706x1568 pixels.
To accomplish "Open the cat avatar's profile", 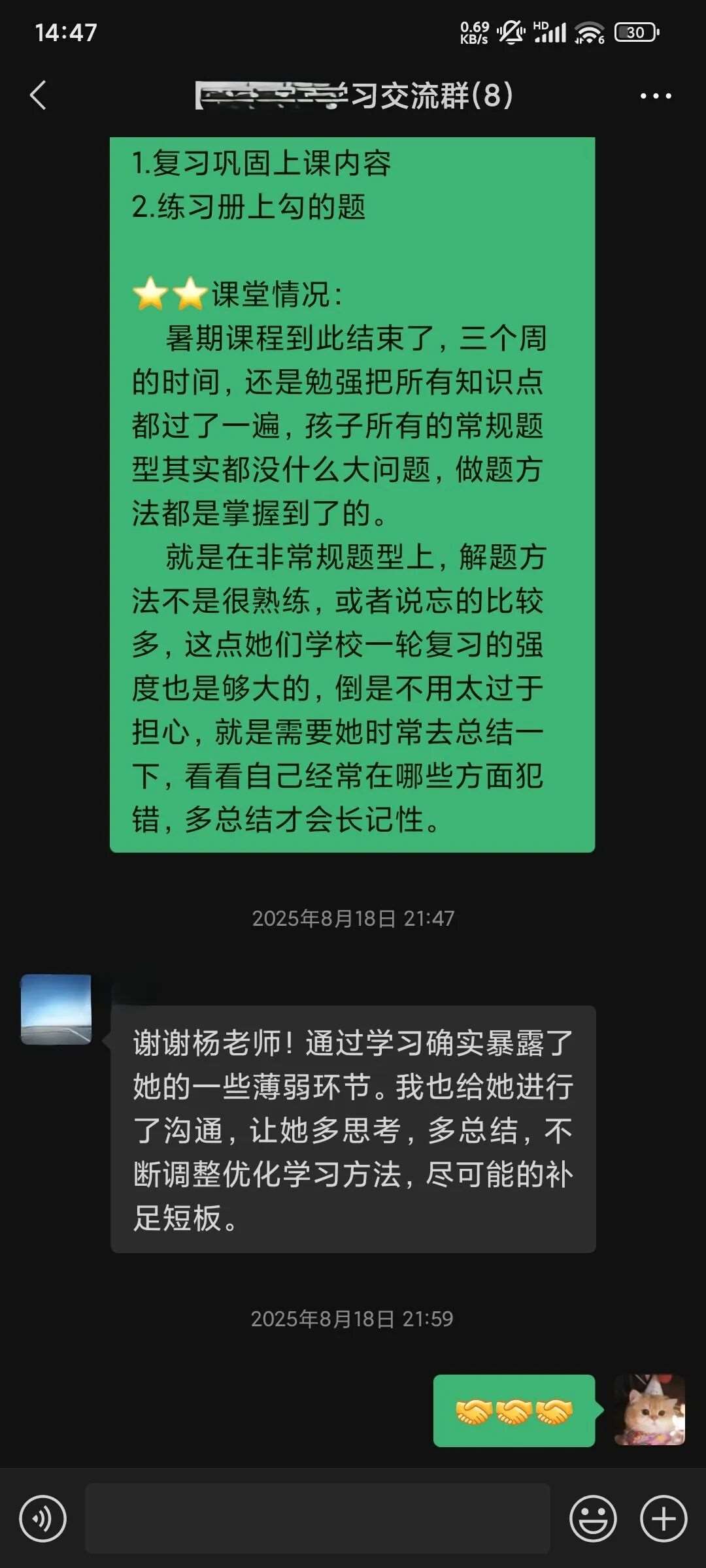I will 649,1409.
